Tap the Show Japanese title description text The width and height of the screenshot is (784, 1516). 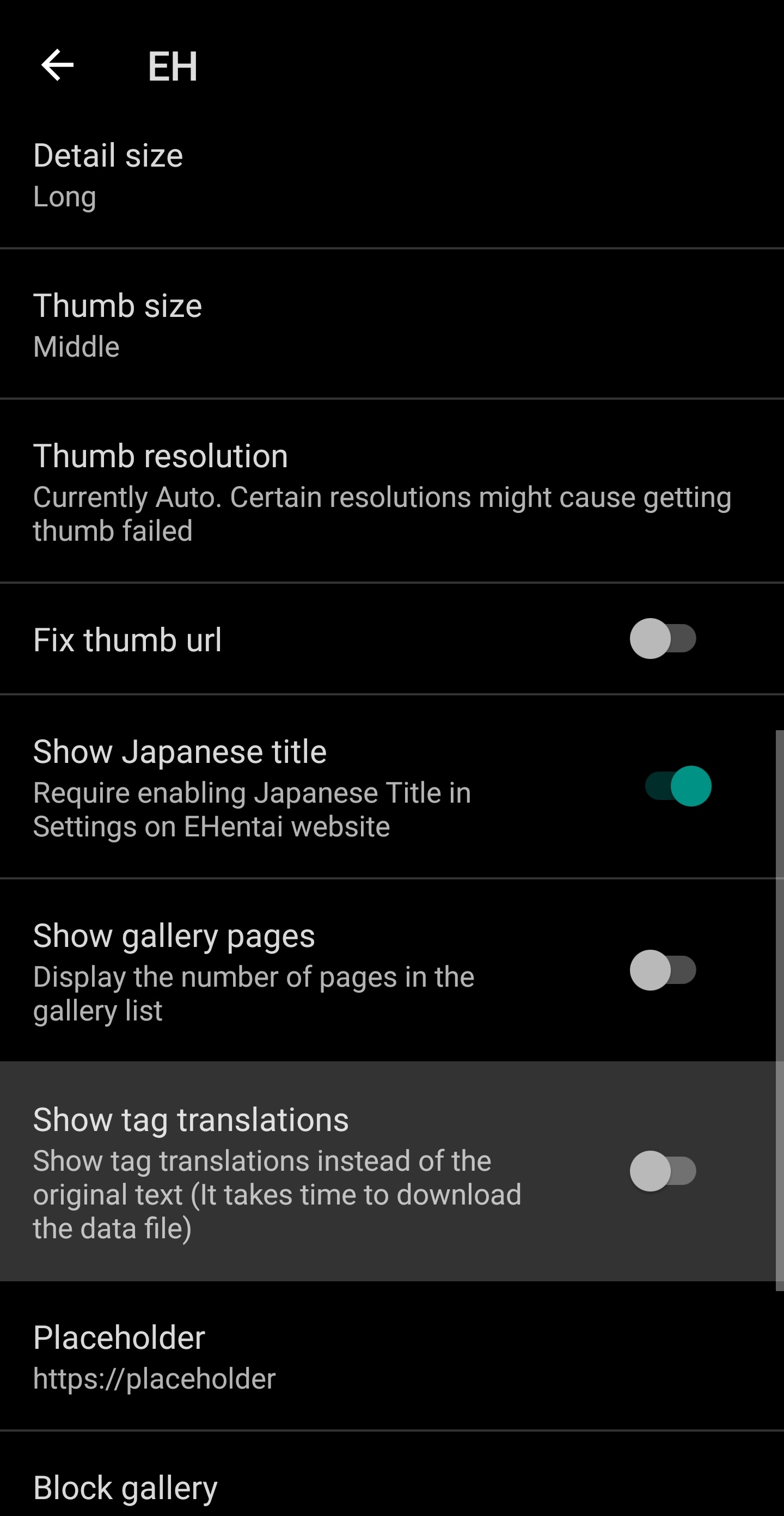[x=252, y=809]
